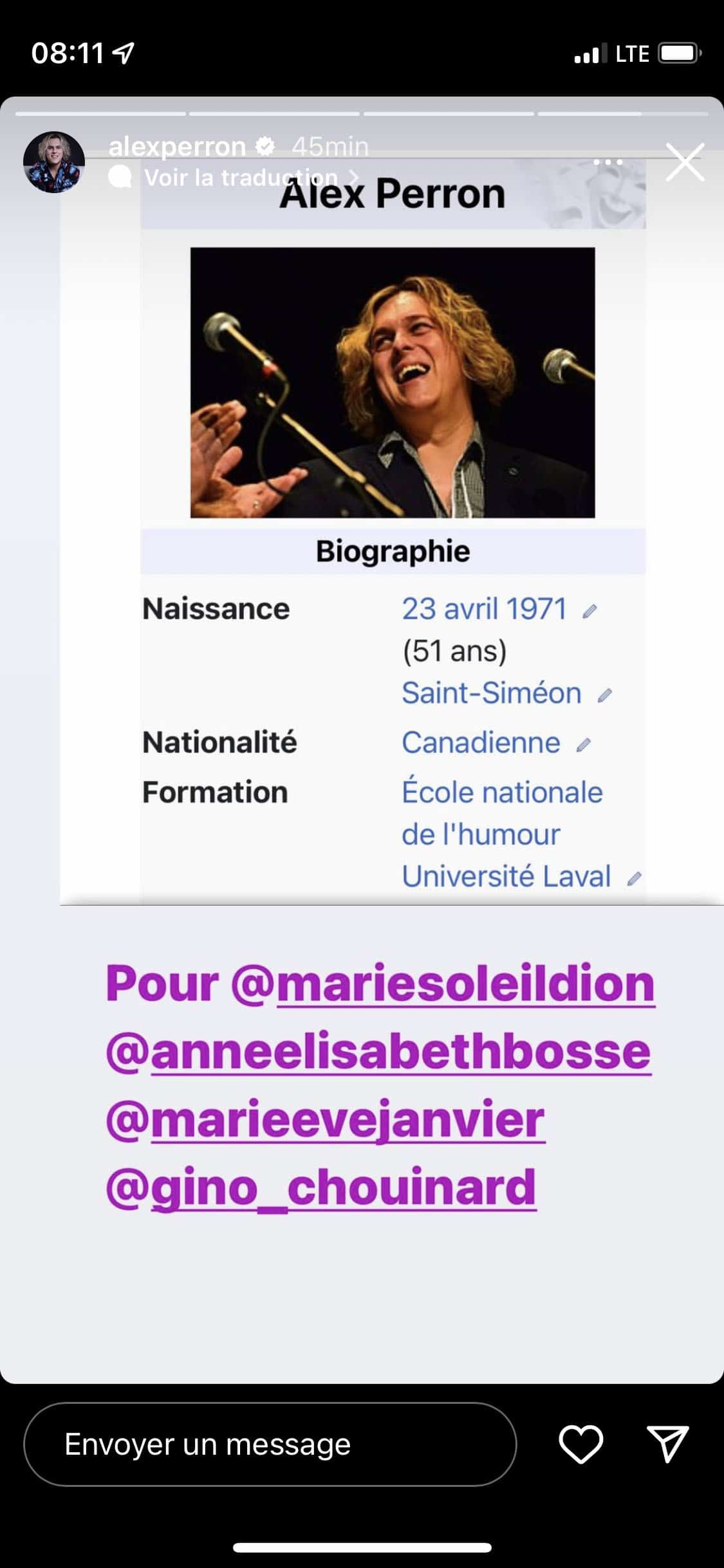Screen dimensions: 724x1568
Task: Open alexperron's profile picture
Action: (x=54, y=162)
